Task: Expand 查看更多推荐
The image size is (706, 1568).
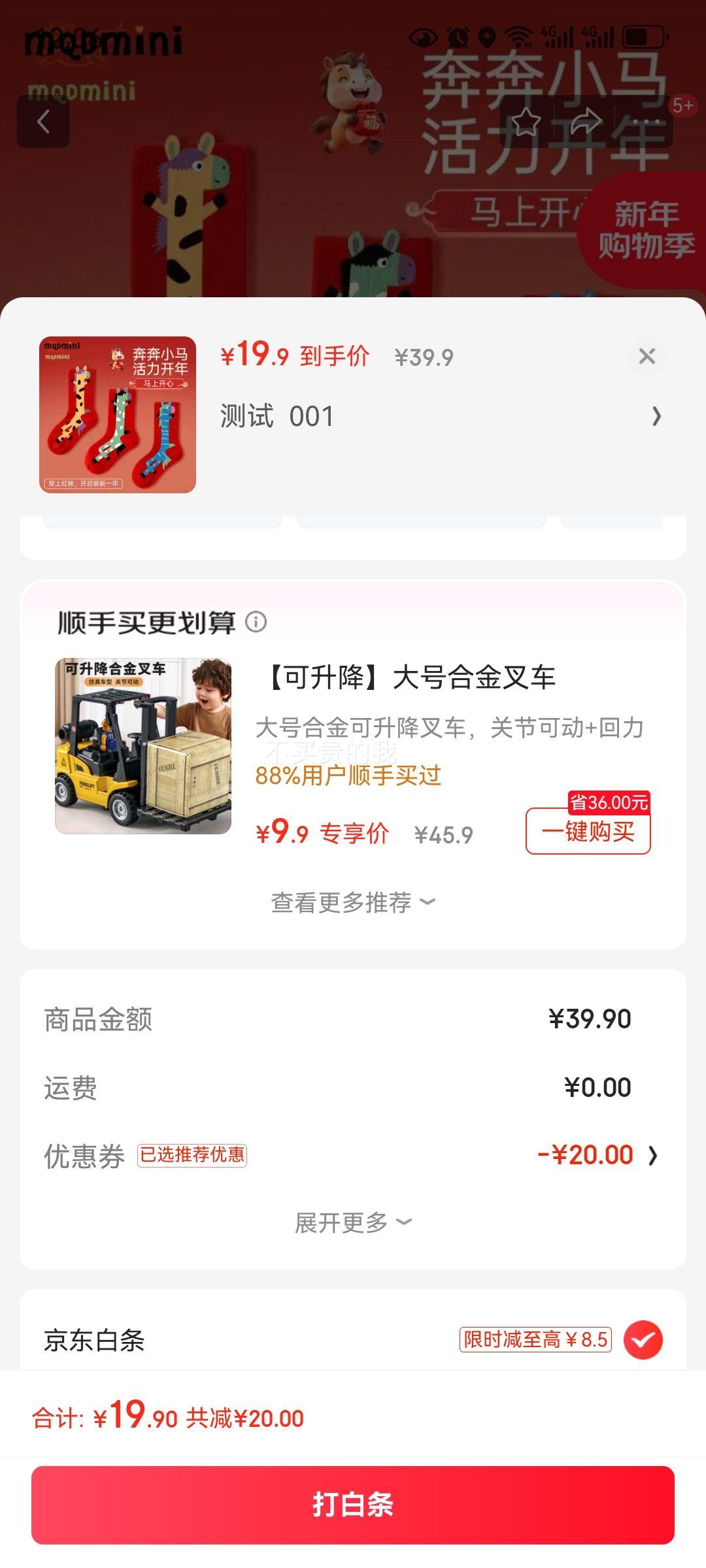Action: pos(353,902)
